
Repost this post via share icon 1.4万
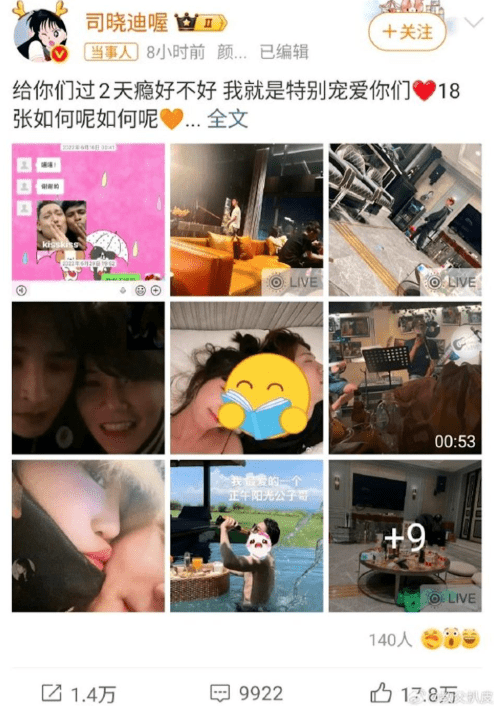[79, 693]
